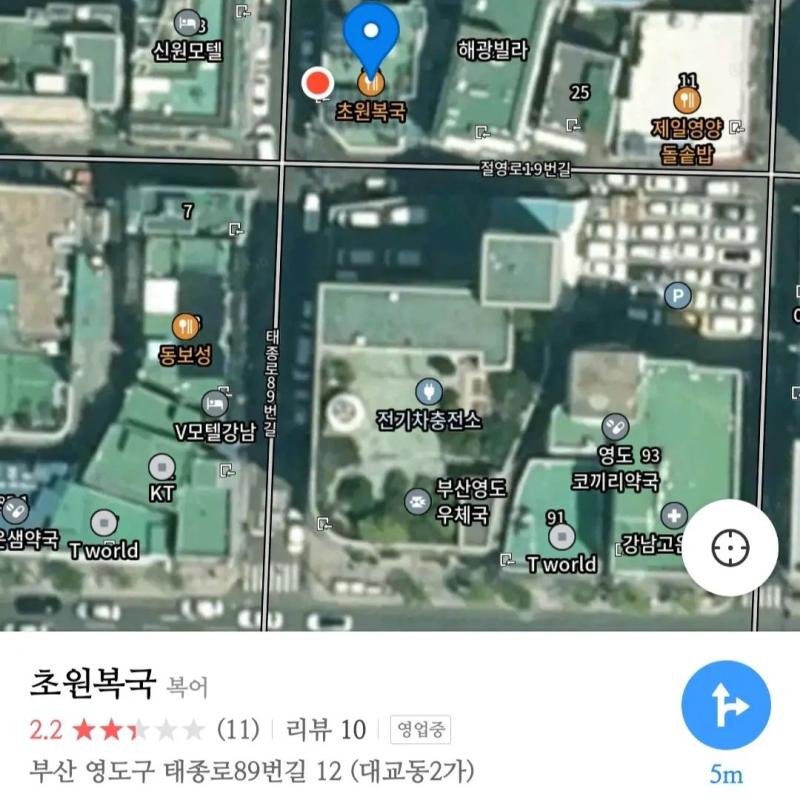Tap the 영도코끼리약국 pharmacy marker
The height and width of the screenshot is (800, 800).
[615, 427]
